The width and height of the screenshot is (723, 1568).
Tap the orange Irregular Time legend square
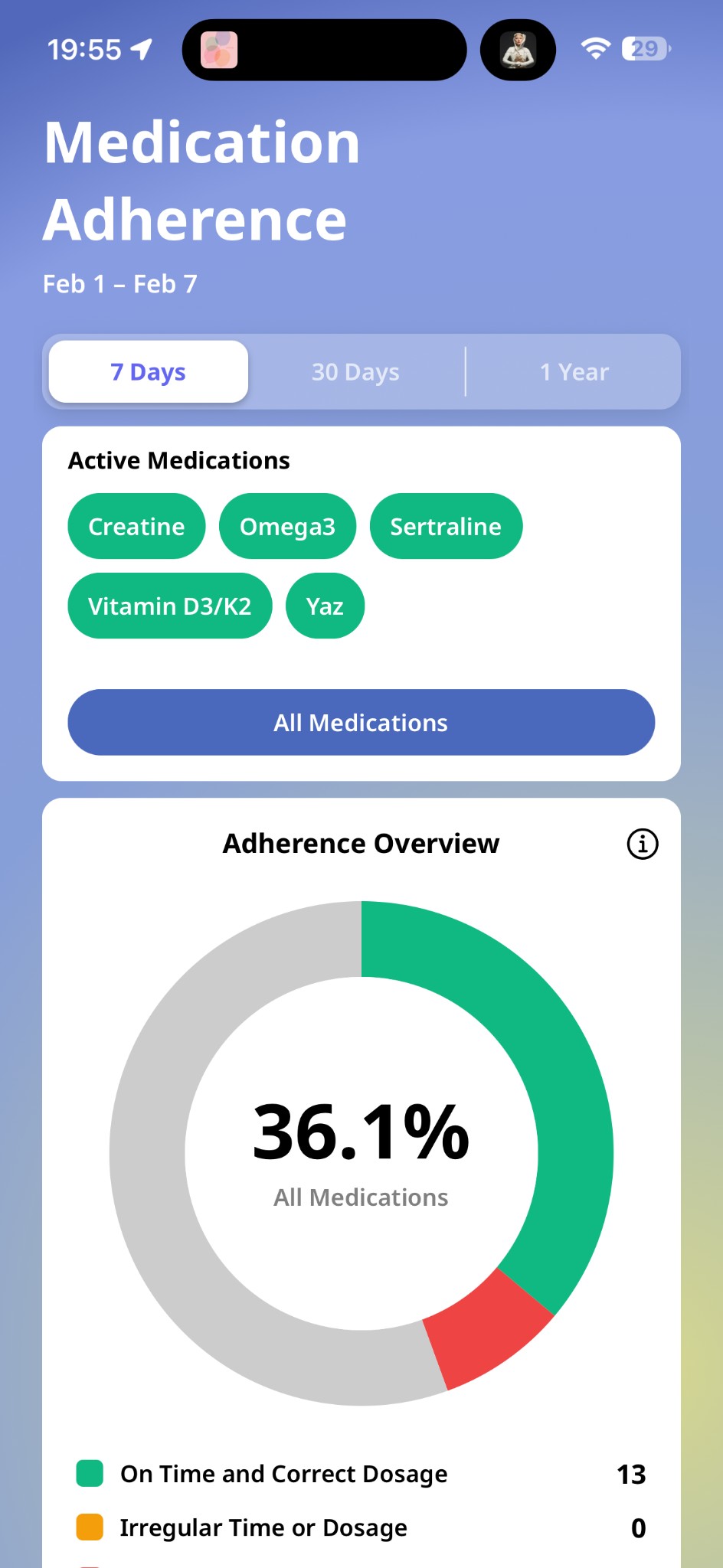[88, 1527]
